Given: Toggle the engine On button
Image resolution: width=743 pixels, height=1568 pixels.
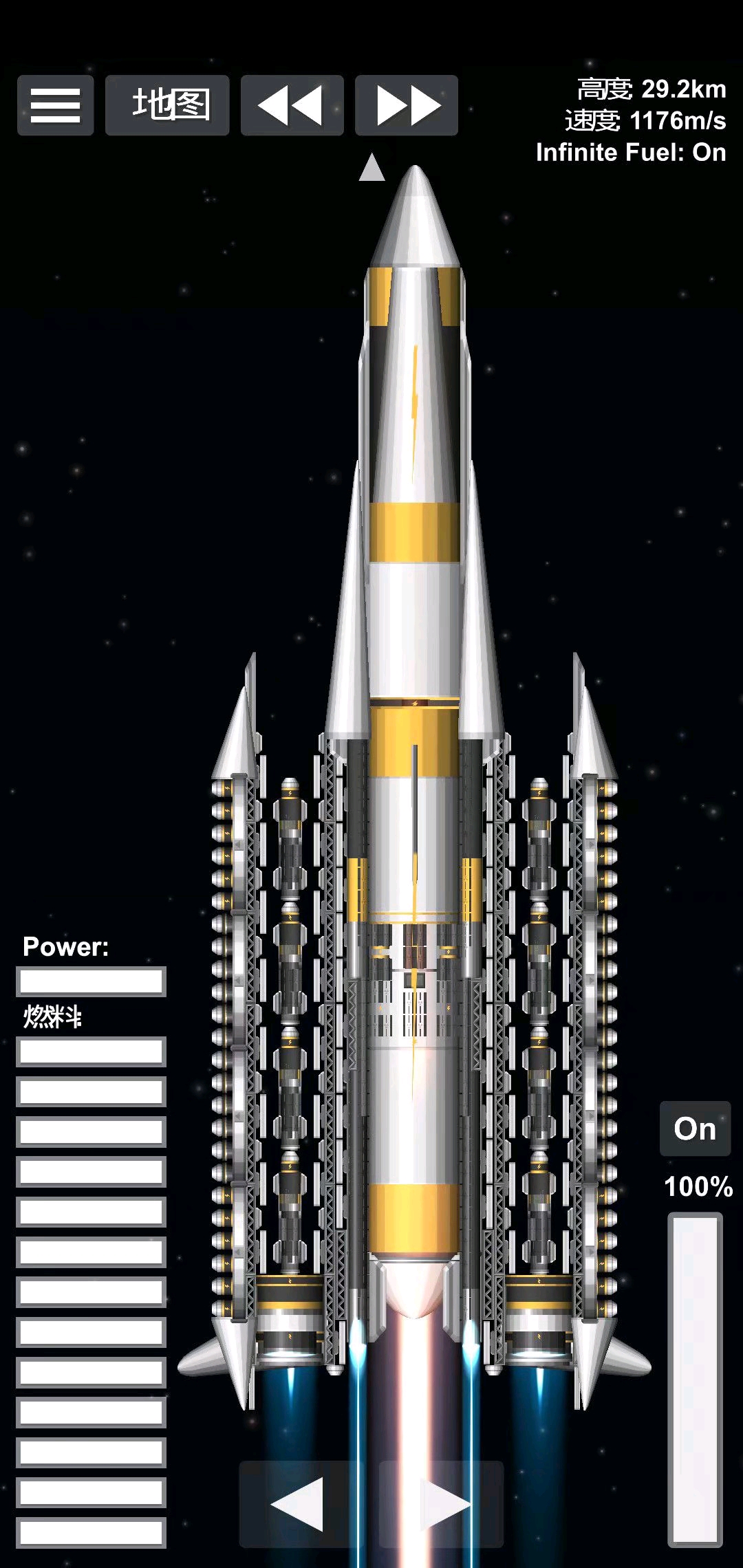Looking at the screenshot, I should [x=695, y=1129].
